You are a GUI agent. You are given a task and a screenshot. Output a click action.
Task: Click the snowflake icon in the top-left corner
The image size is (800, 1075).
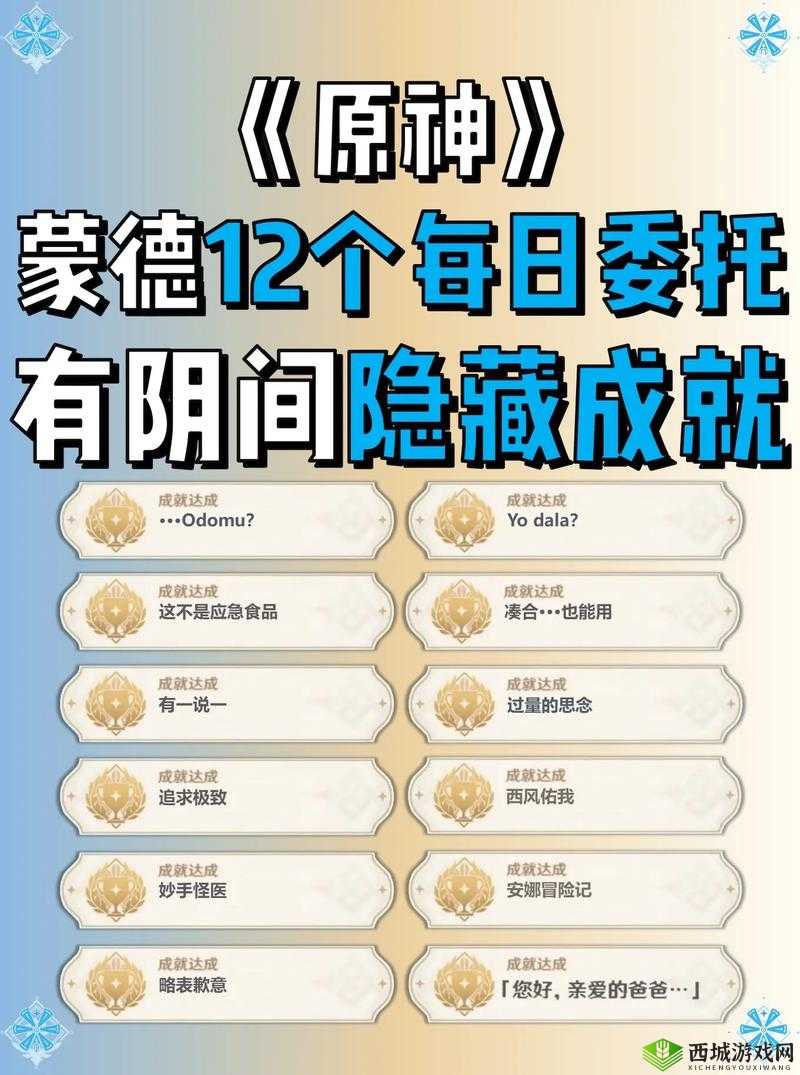(x=34, y=34)
